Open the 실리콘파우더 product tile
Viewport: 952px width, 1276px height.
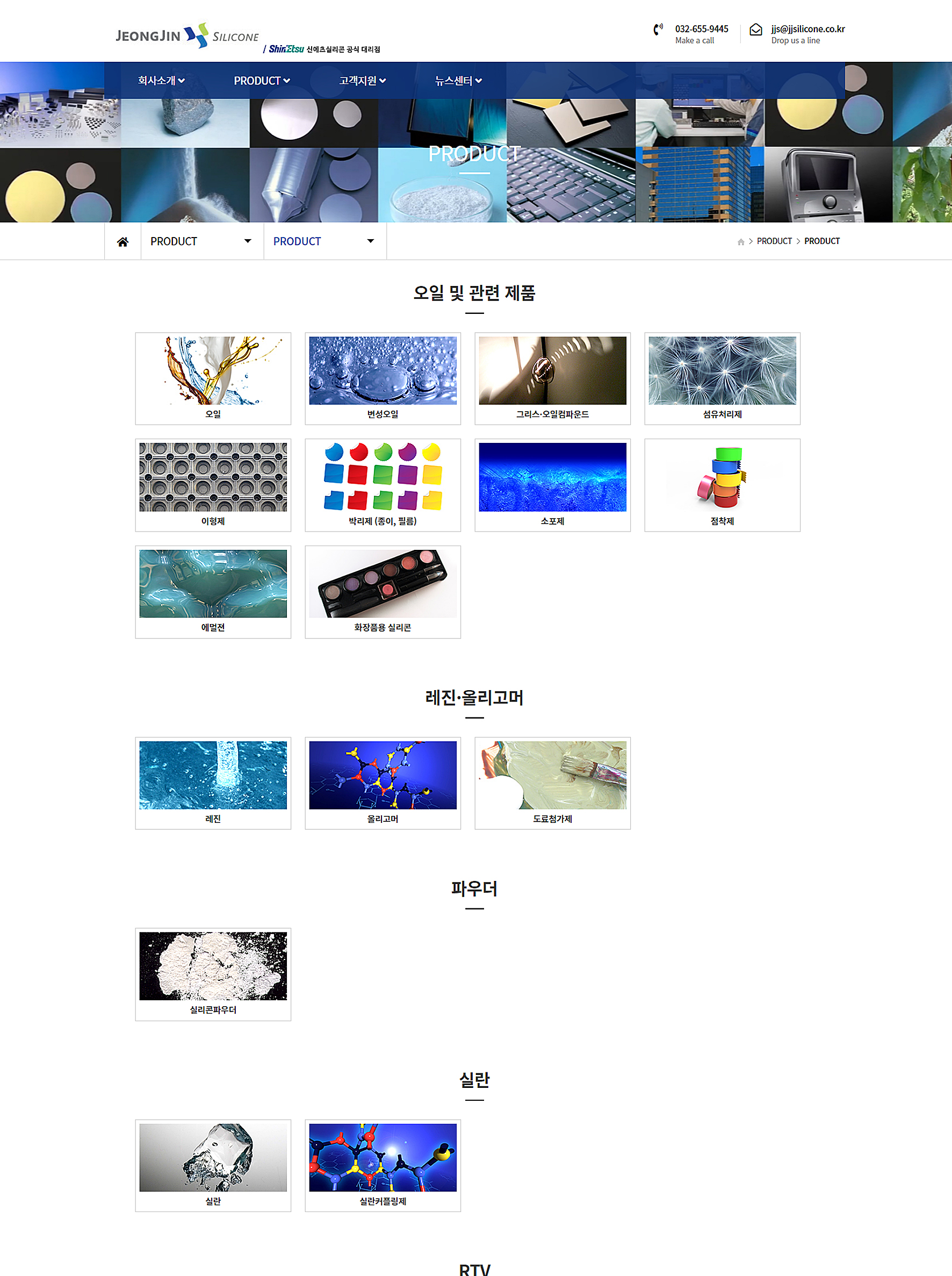pyautogui.click(x=213, y=973)
